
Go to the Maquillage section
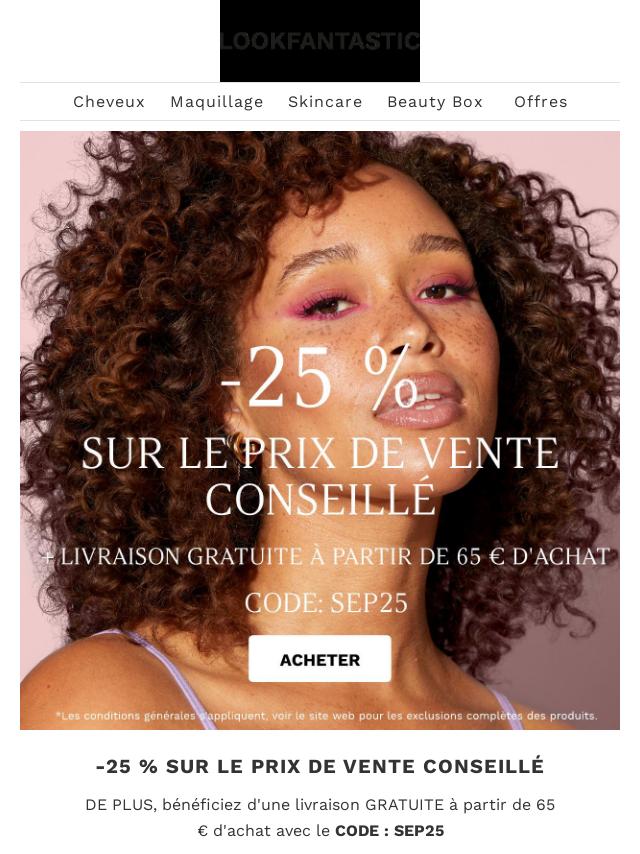pos(217,102)
